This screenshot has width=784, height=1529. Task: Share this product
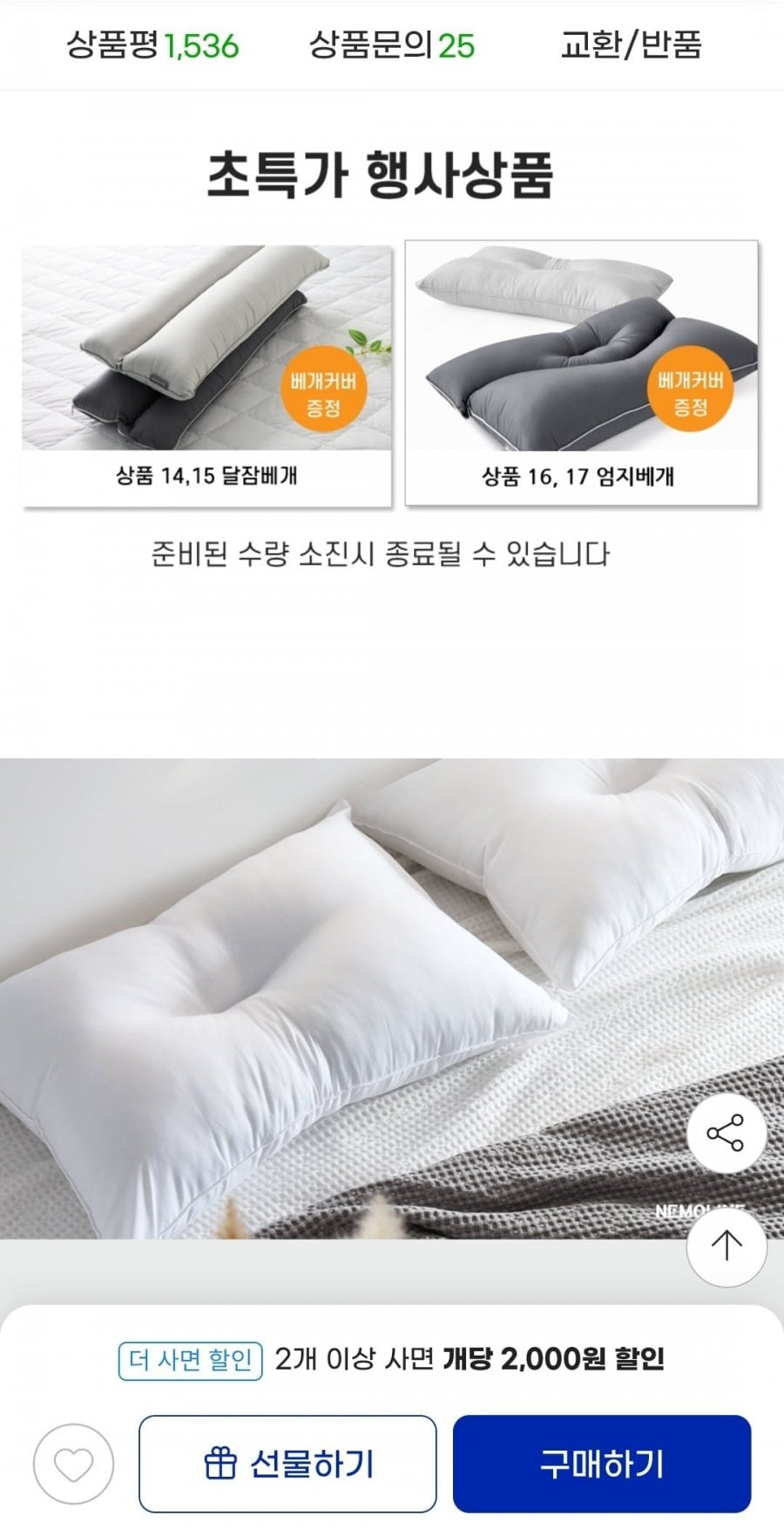click(x=727, y=1133)
